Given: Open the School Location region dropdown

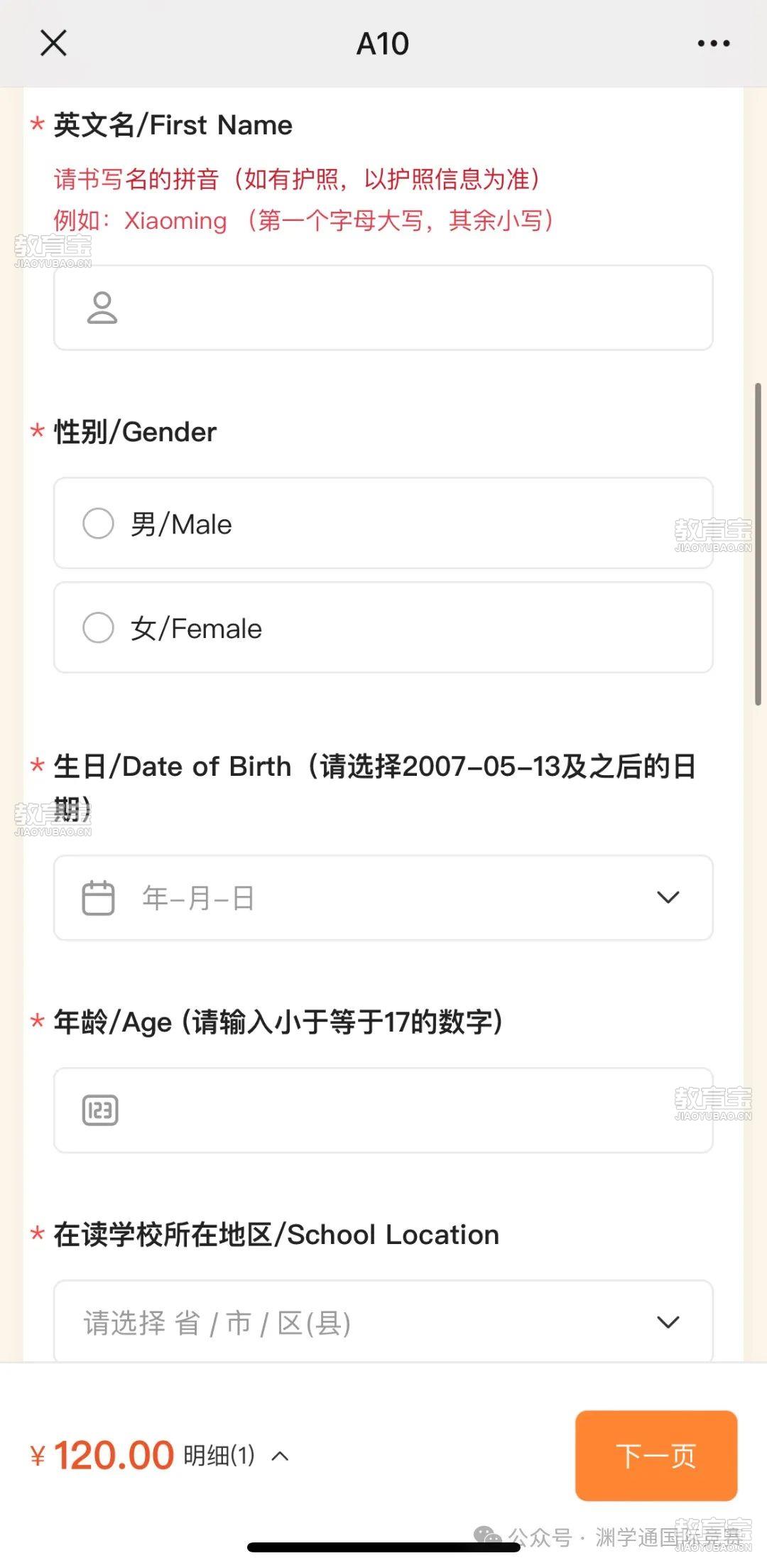Looking at the screenshot, I should point(383,1321).
